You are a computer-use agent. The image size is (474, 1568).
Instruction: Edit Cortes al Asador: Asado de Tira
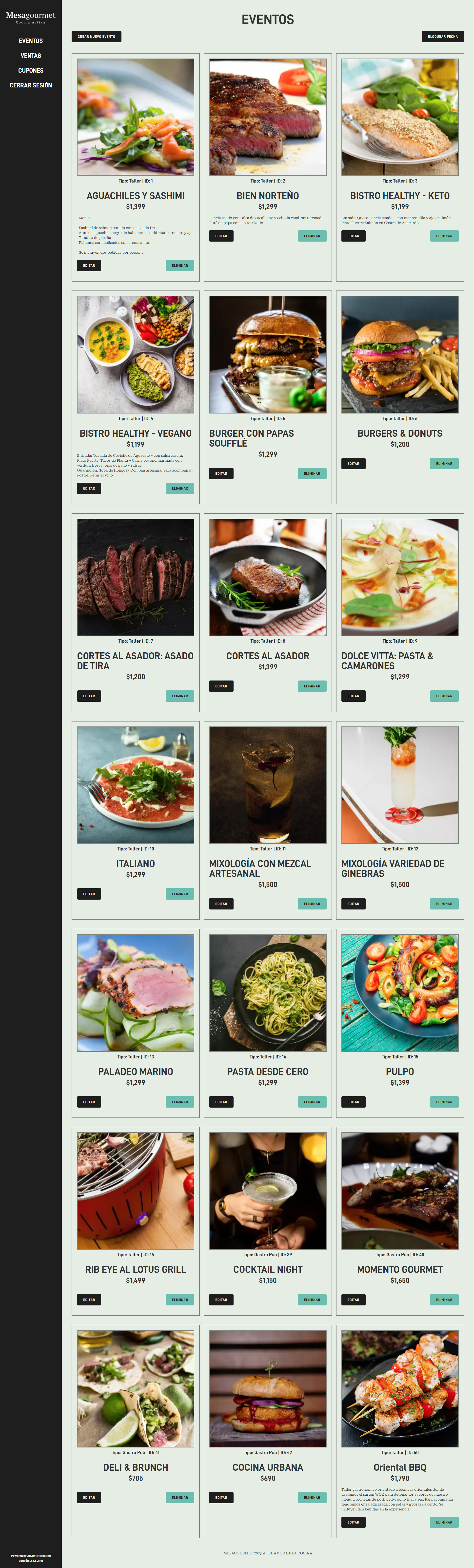pos(89,696)
